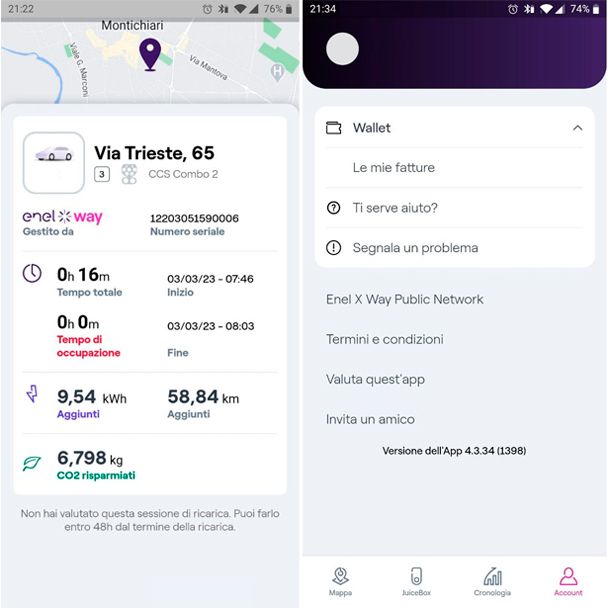Choose Invita un amico

370,419
